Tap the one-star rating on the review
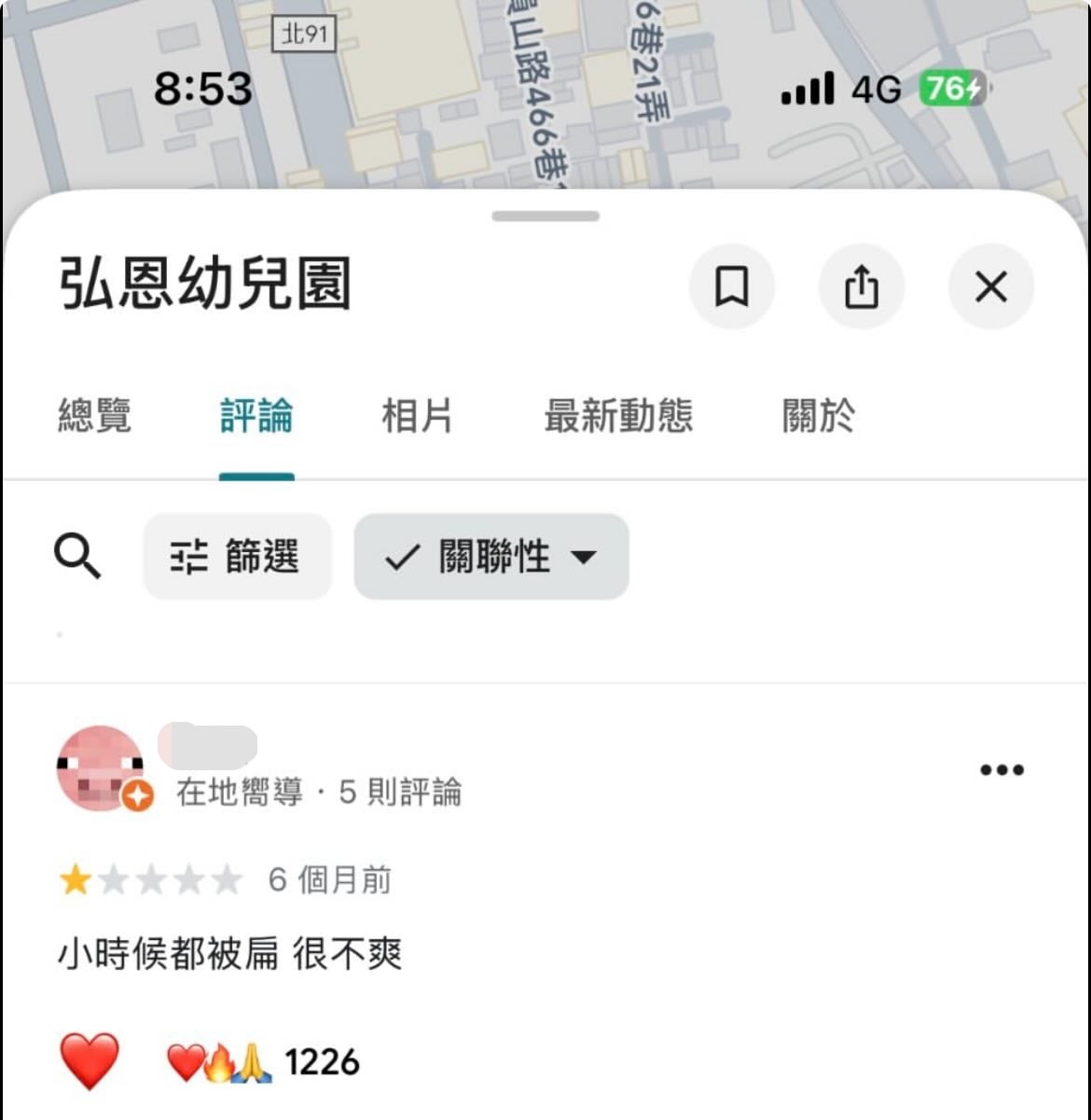 tap(74, 878)
